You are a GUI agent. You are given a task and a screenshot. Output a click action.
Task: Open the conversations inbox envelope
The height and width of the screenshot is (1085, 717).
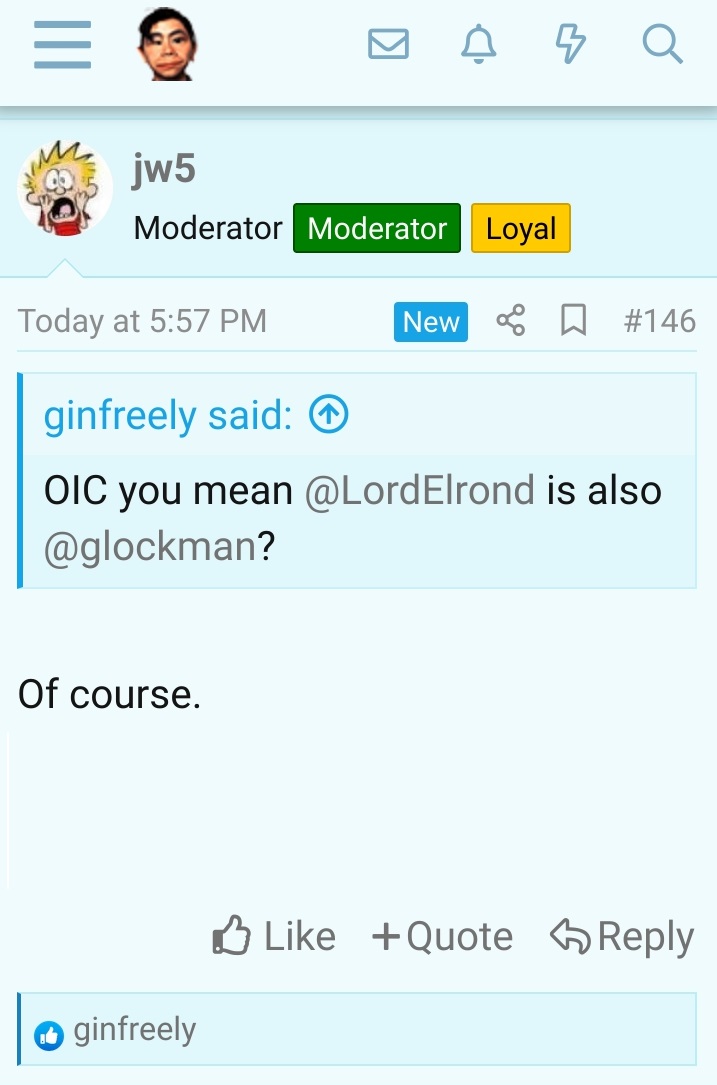click(x=388, y=45)
